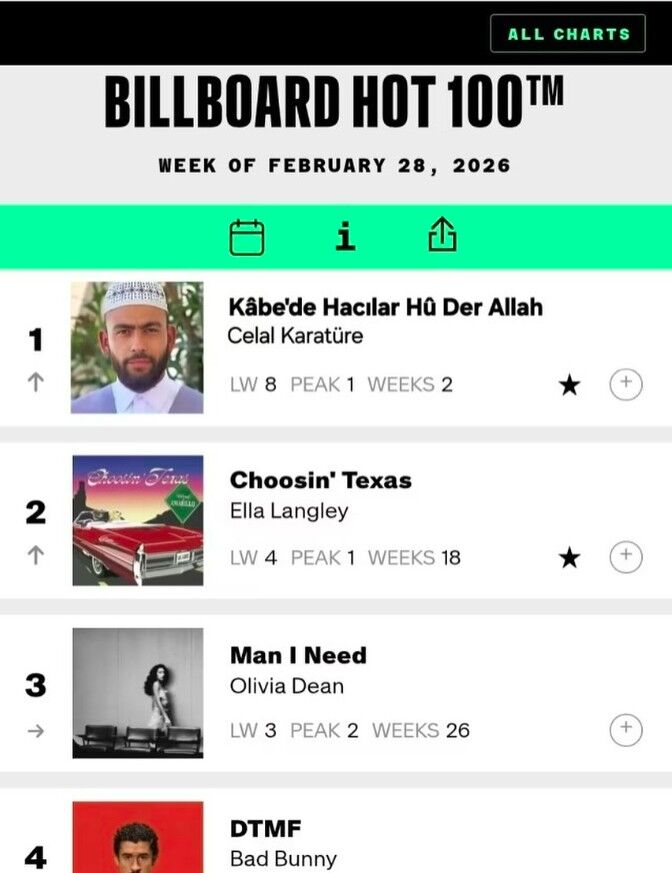
Task: Open the DTMF entry by Bad Bunny
Action: coord(266,829)
